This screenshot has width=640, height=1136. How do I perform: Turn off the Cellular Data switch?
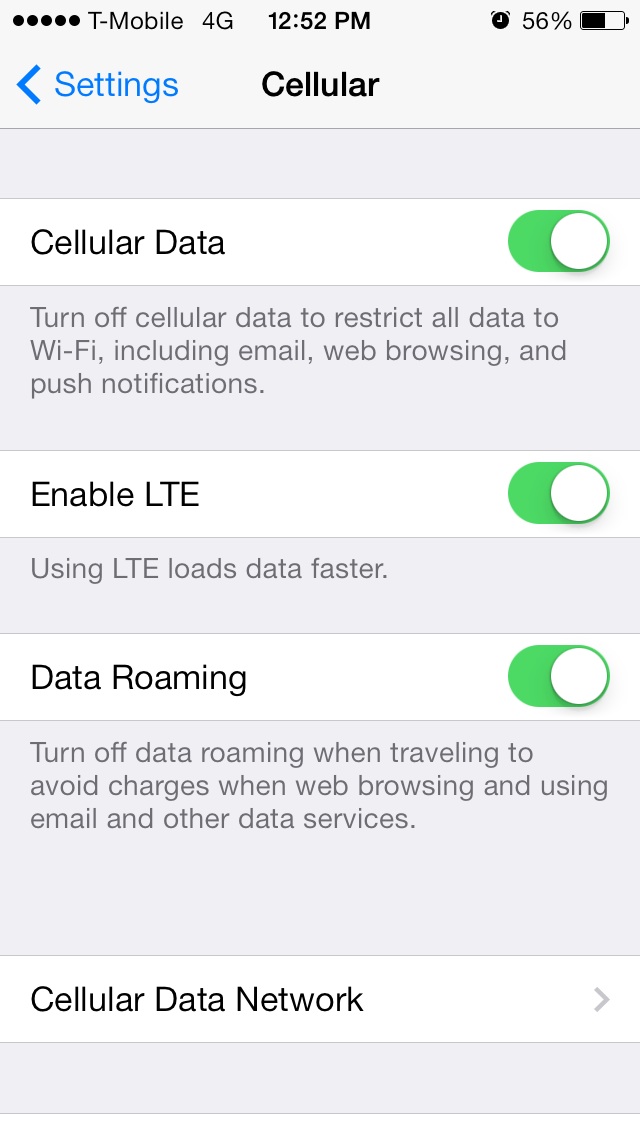tap(558, 241)
